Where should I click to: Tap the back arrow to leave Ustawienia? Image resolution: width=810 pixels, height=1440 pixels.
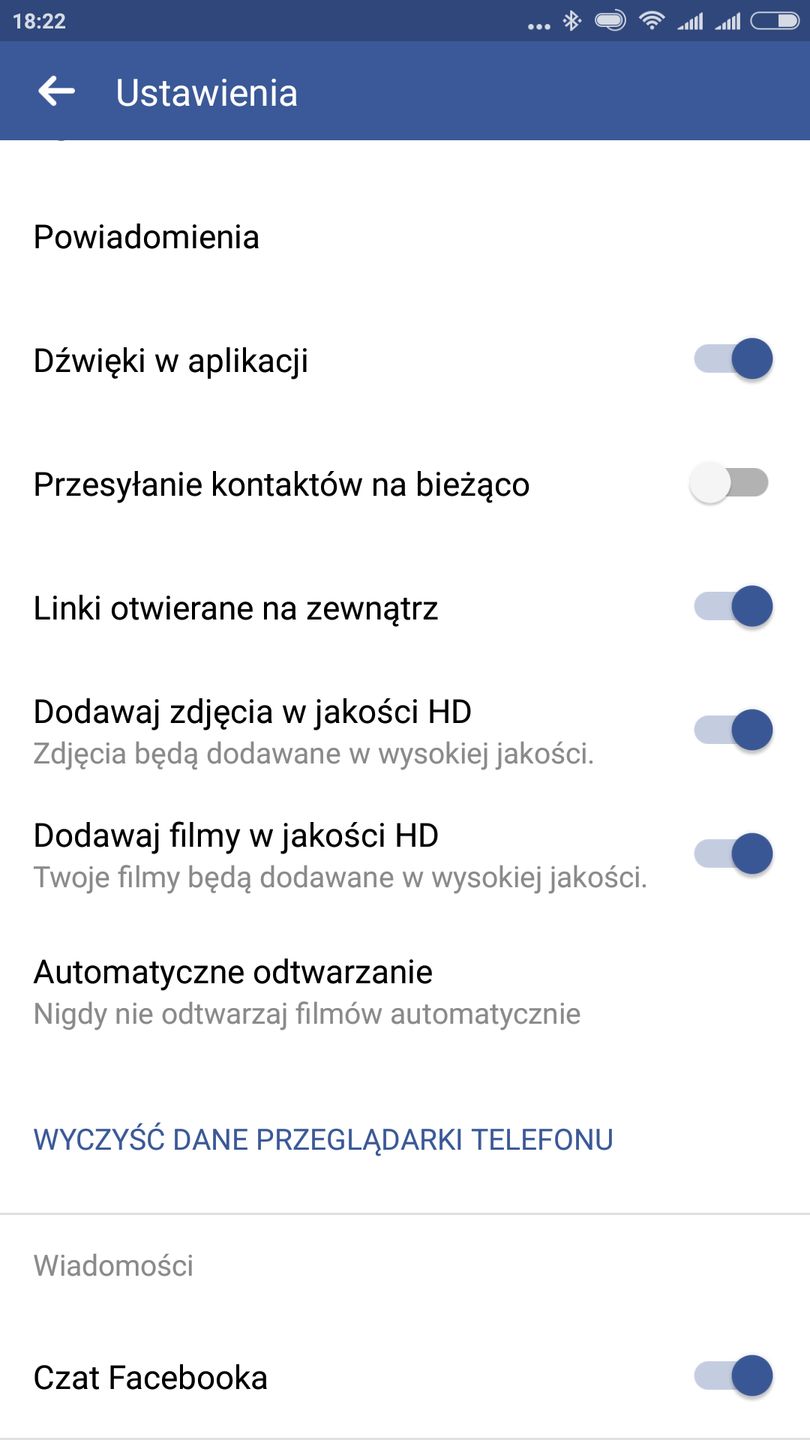coord(57,91)
